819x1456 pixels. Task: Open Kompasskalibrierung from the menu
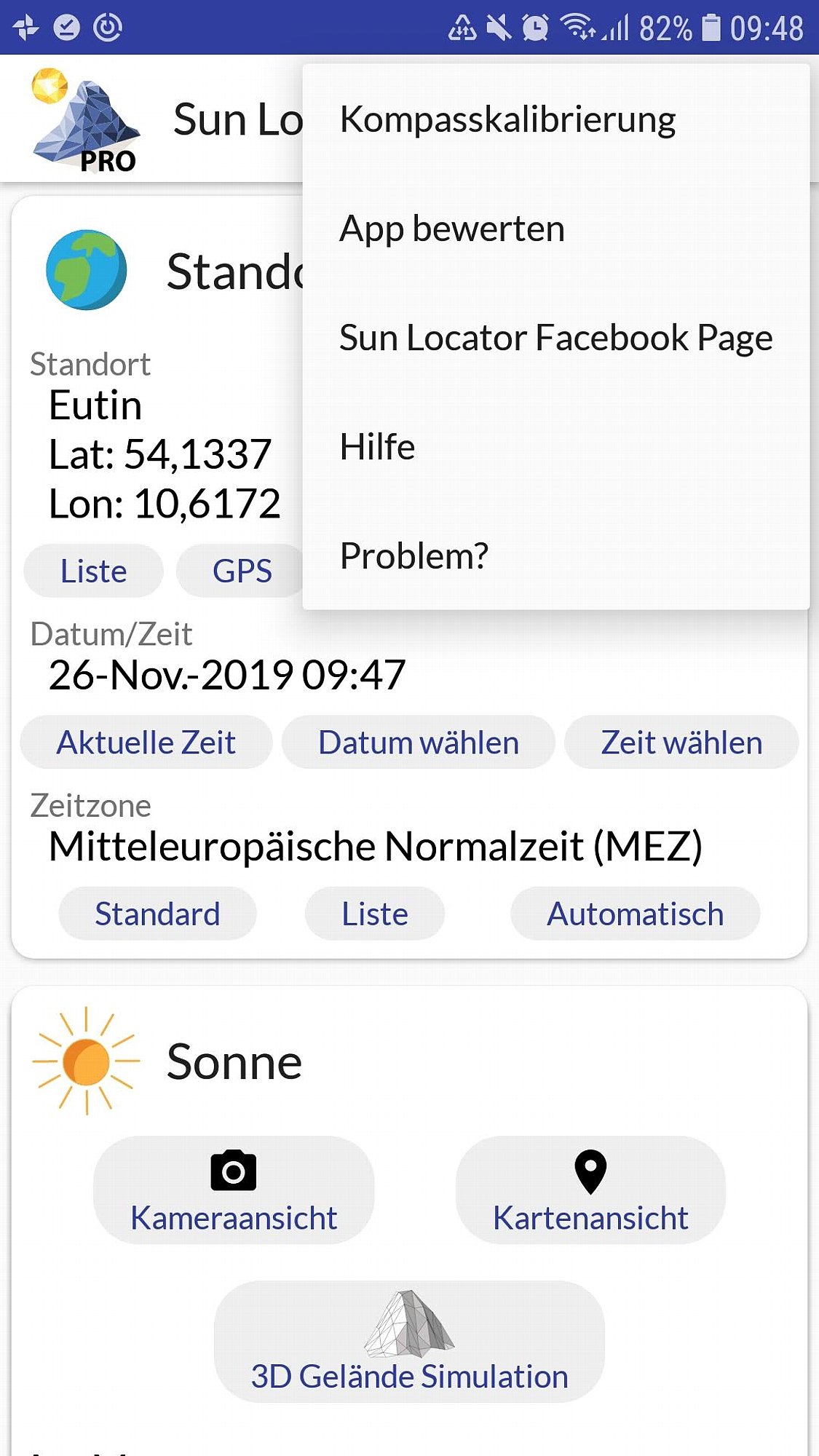[x=556, y=119]
